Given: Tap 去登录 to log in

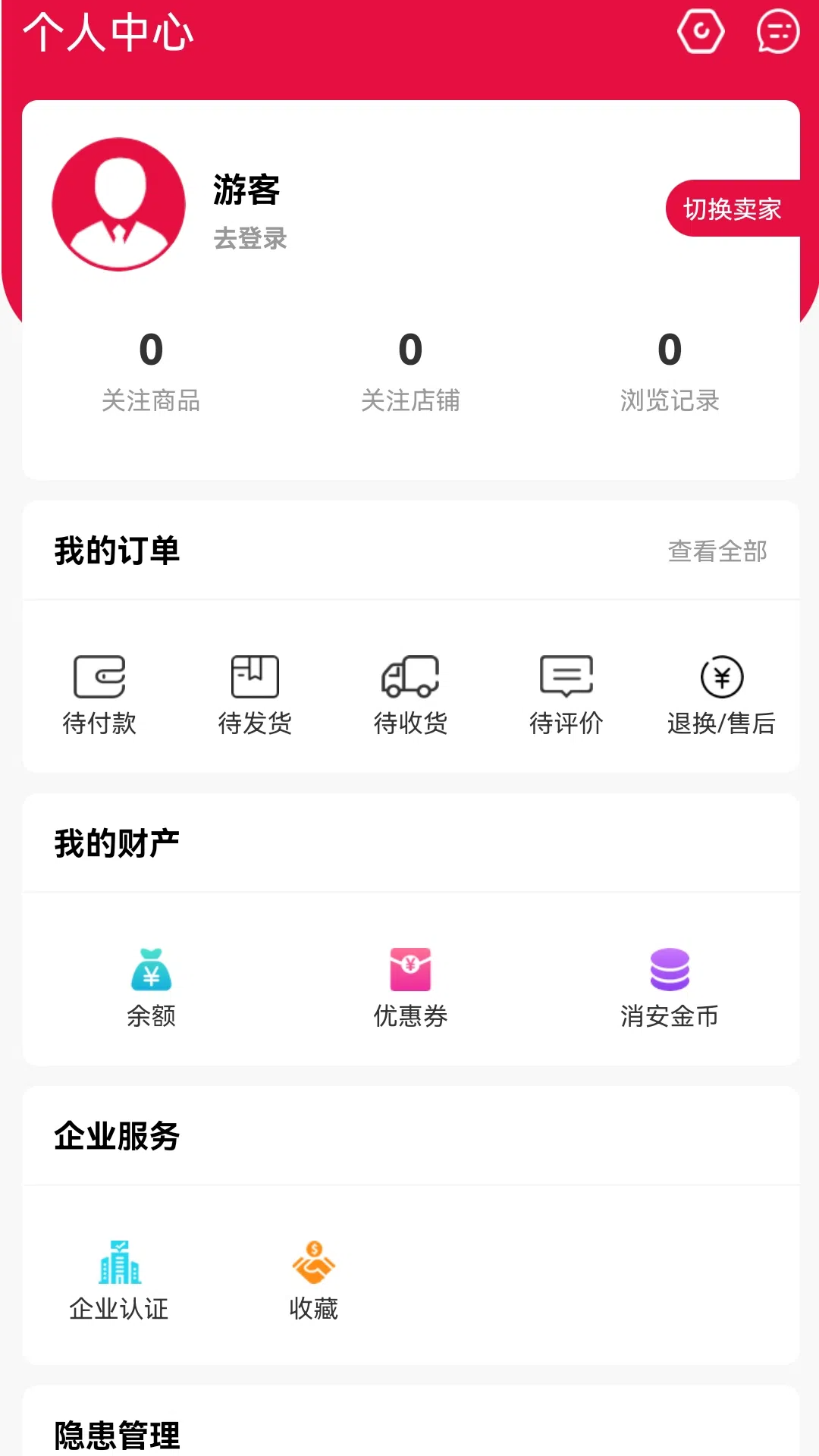Looking at the screenshot, I should (x=250, y=238).
